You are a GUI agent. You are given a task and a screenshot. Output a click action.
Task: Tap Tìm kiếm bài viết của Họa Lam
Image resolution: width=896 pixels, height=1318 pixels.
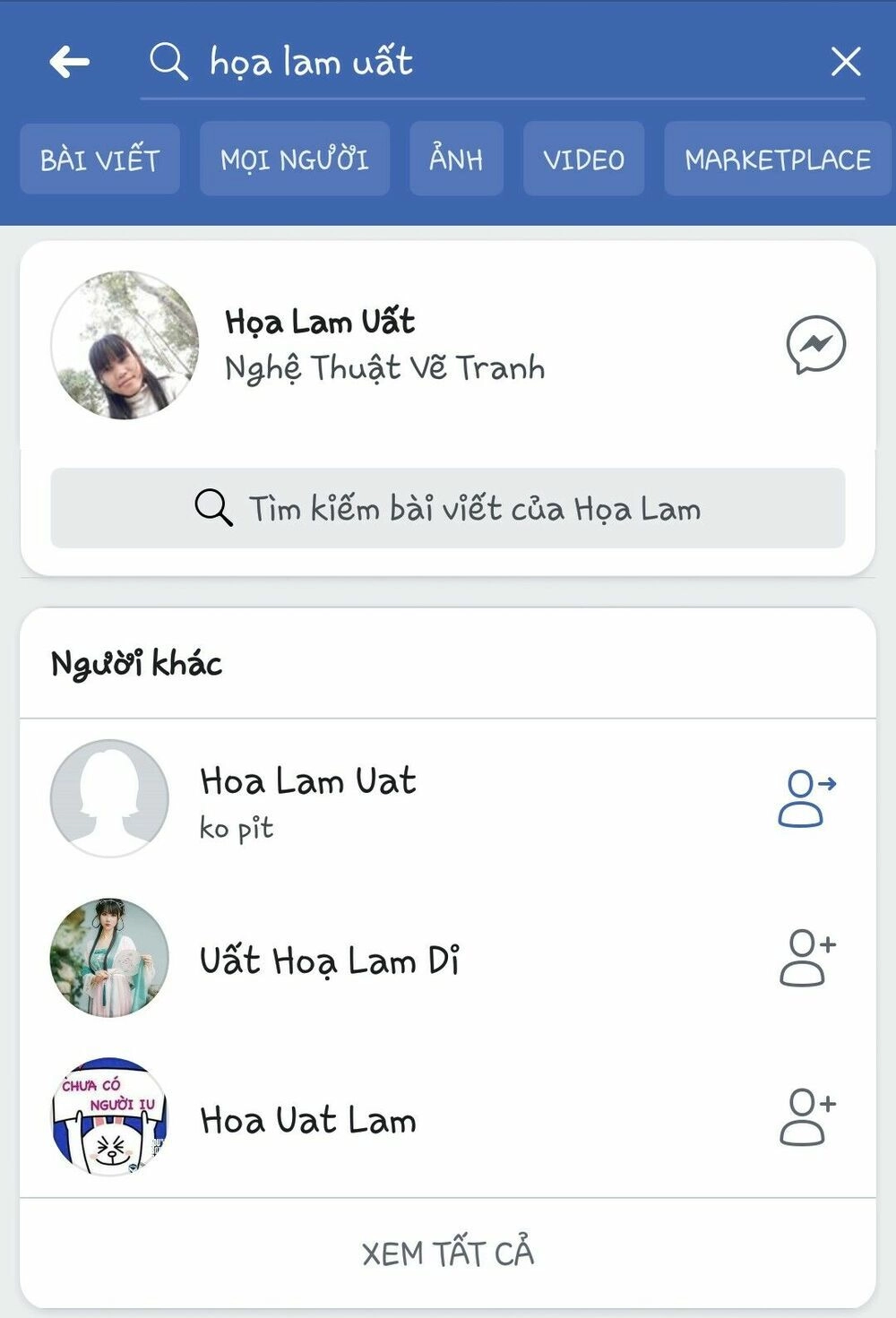448,508
